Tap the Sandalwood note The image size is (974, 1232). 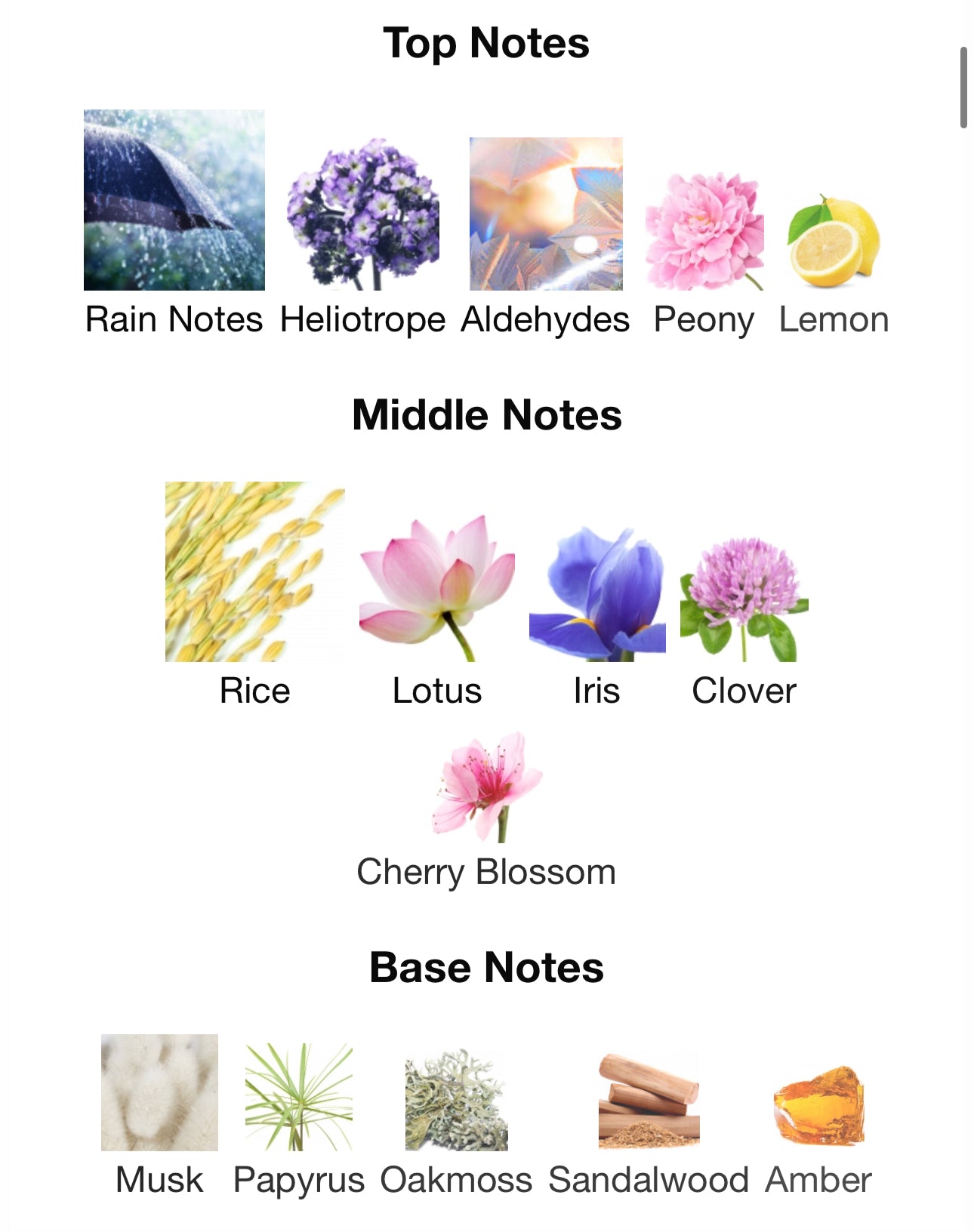click(649, 1101)
